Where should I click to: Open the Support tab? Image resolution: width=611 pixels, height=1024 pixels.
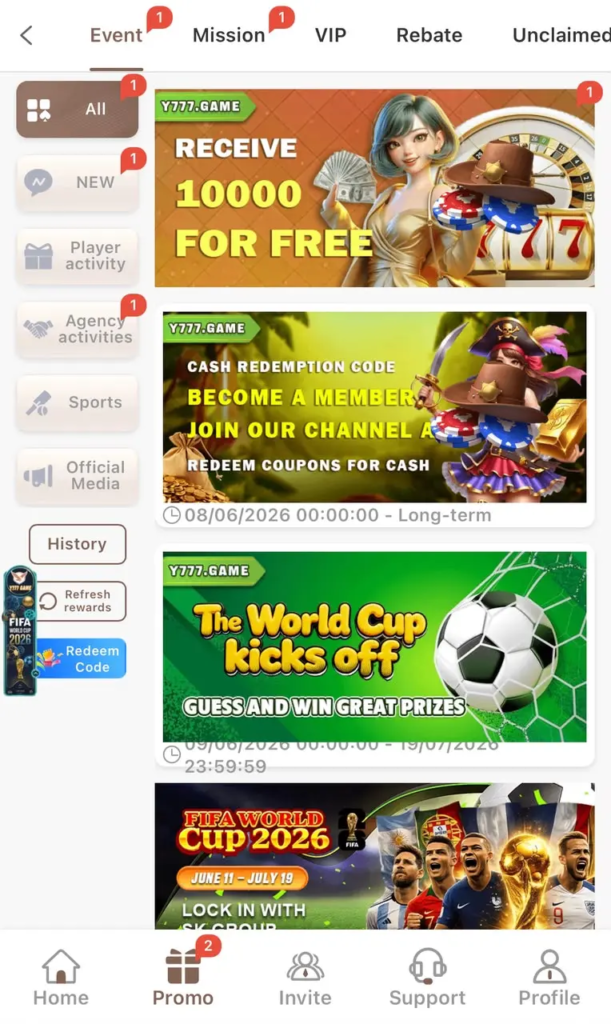428,978
